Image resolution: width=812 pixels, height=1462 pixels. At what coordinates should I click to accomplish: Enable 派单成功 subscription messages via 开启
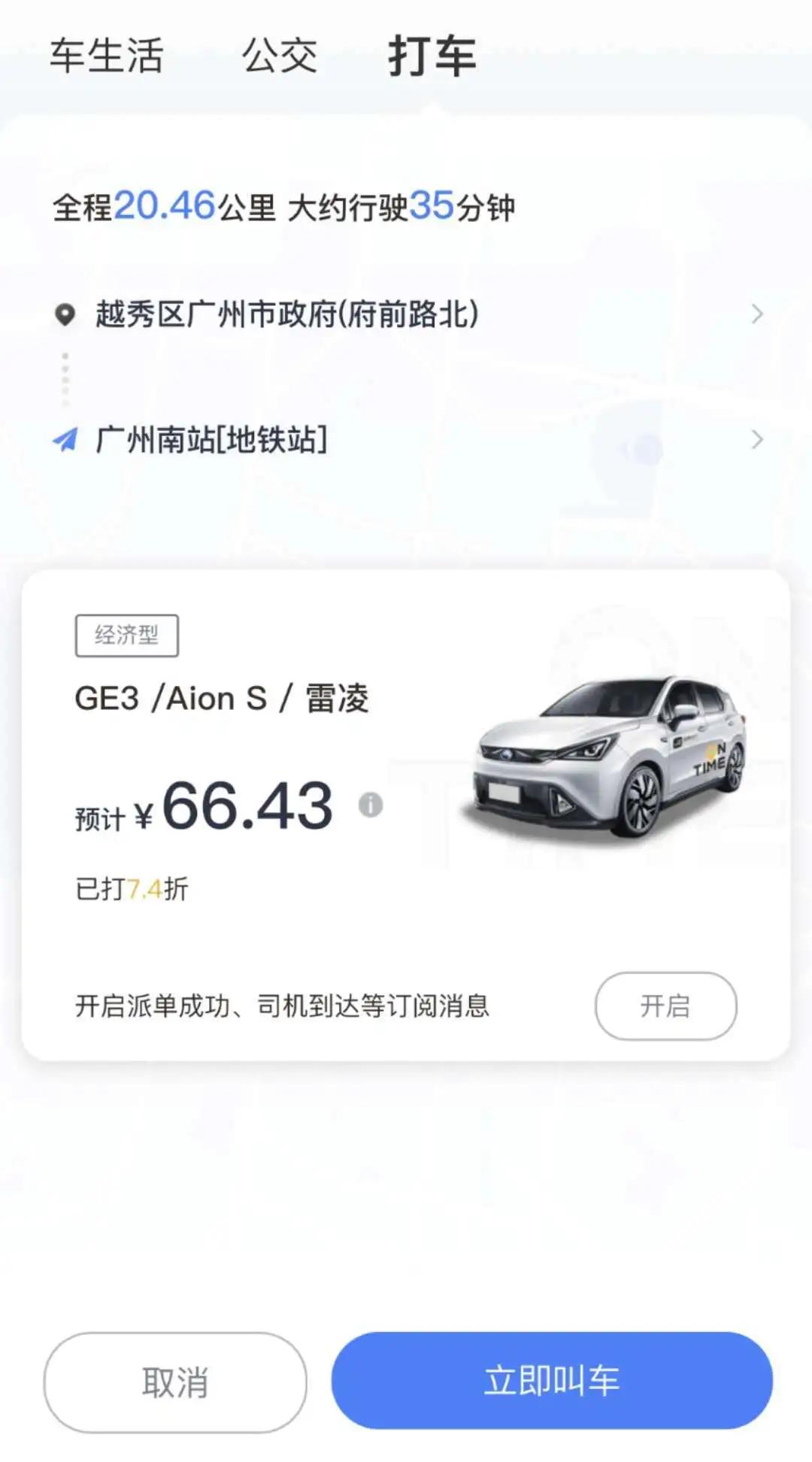click(665, 1006)
